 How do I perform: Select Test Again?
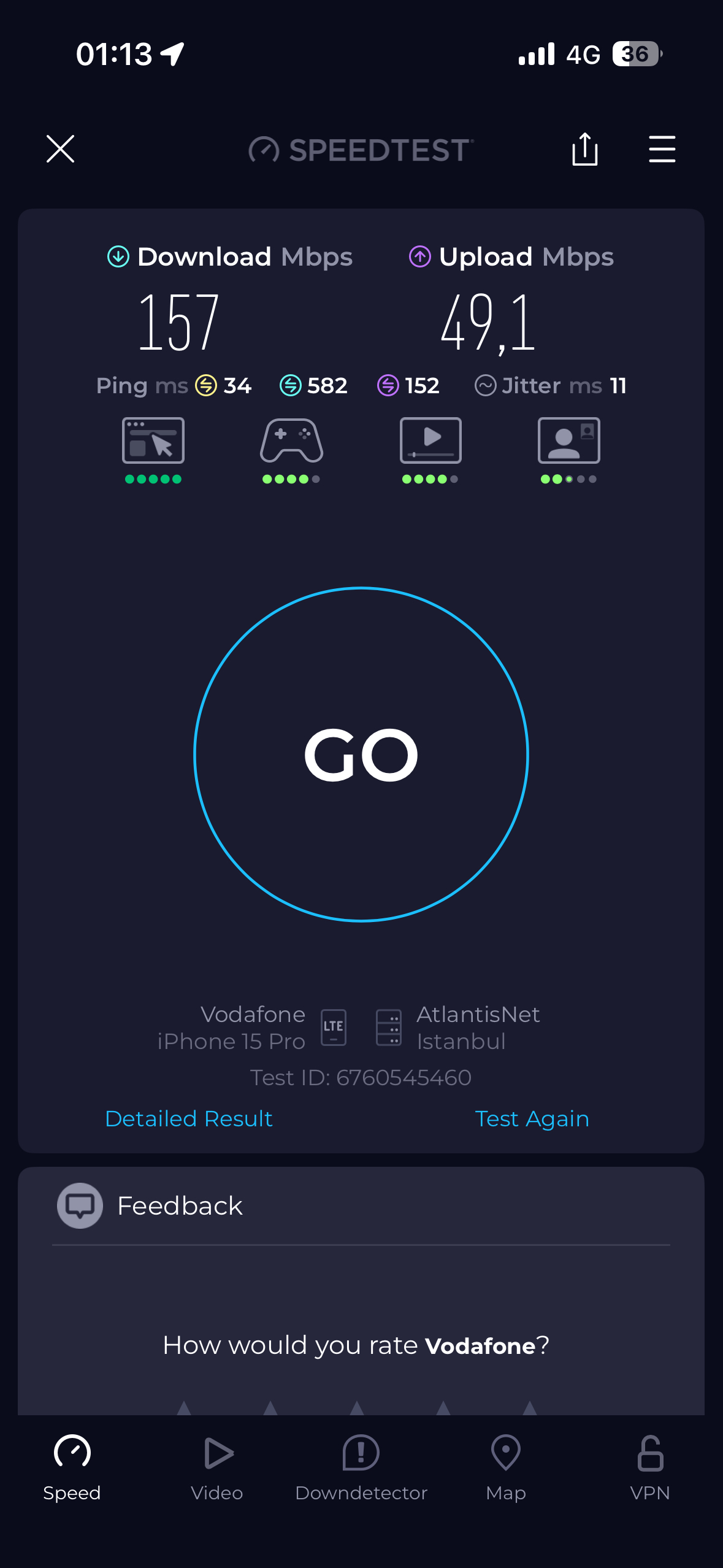pos(532,1119)
